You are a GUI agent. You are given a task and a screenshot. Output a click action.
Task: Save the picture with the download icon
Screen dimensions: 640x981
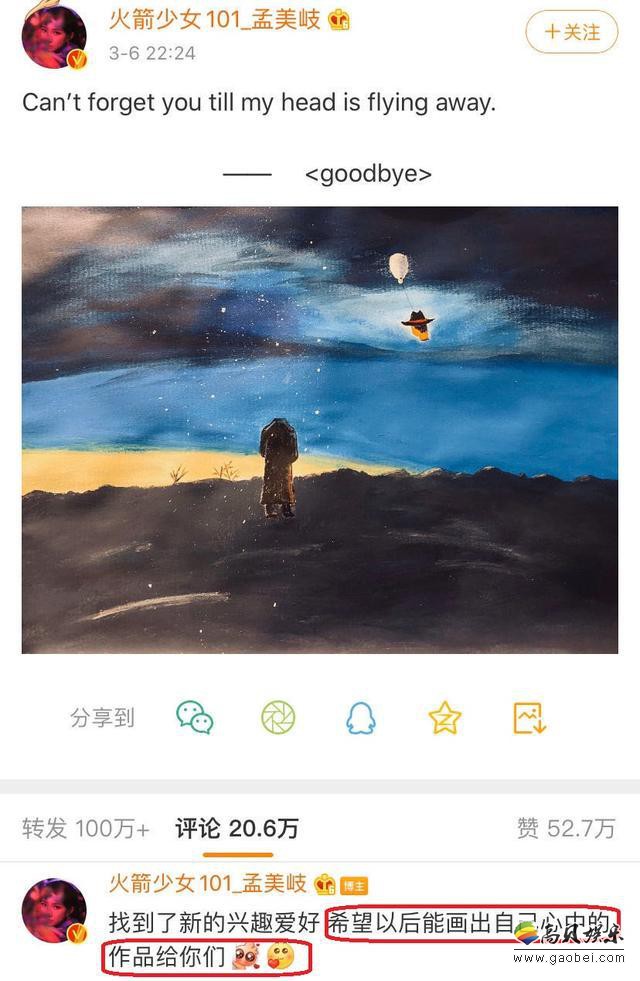(x=529, y=717)
